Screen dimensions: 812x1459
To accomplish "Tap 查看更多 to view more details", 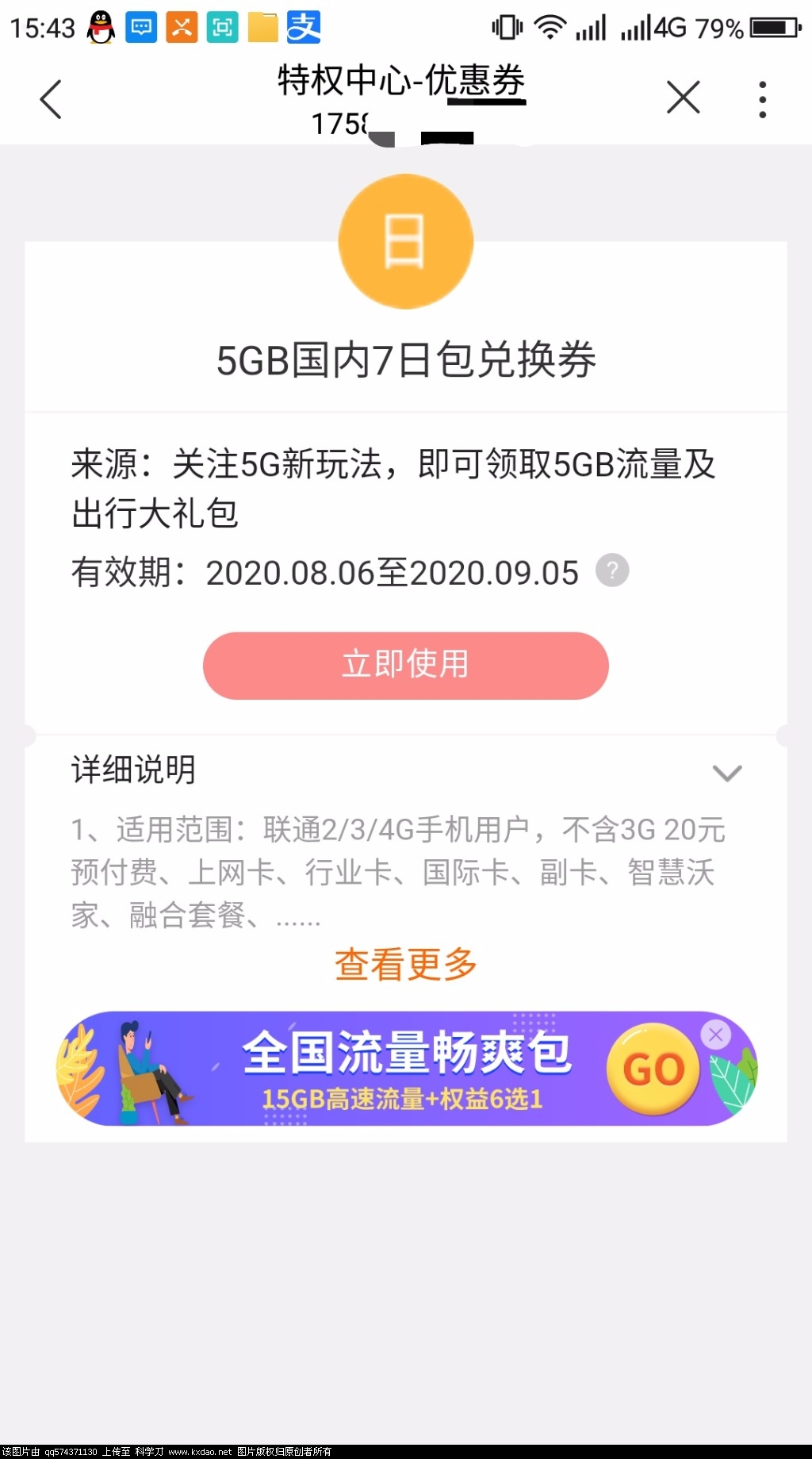I will pyautogui.click(x=405, y=964).
